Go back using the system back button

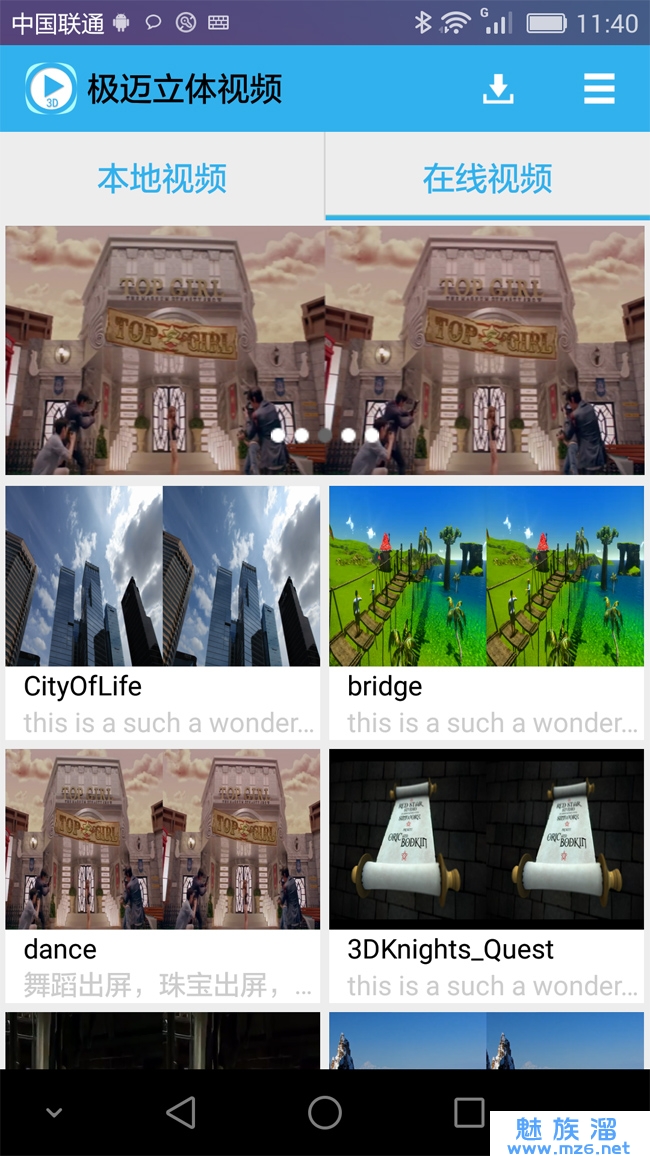(181, 1112)
